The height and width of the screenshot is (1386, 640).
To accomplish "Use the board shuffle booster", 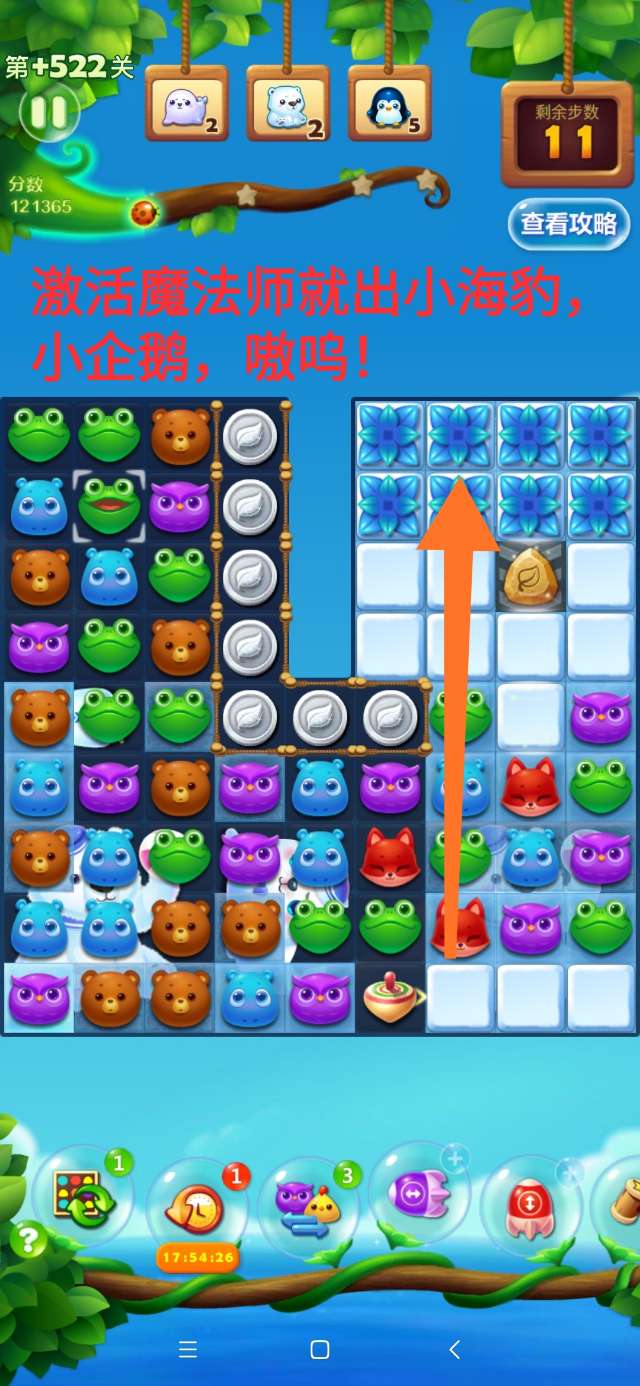I will (84, 1195).
